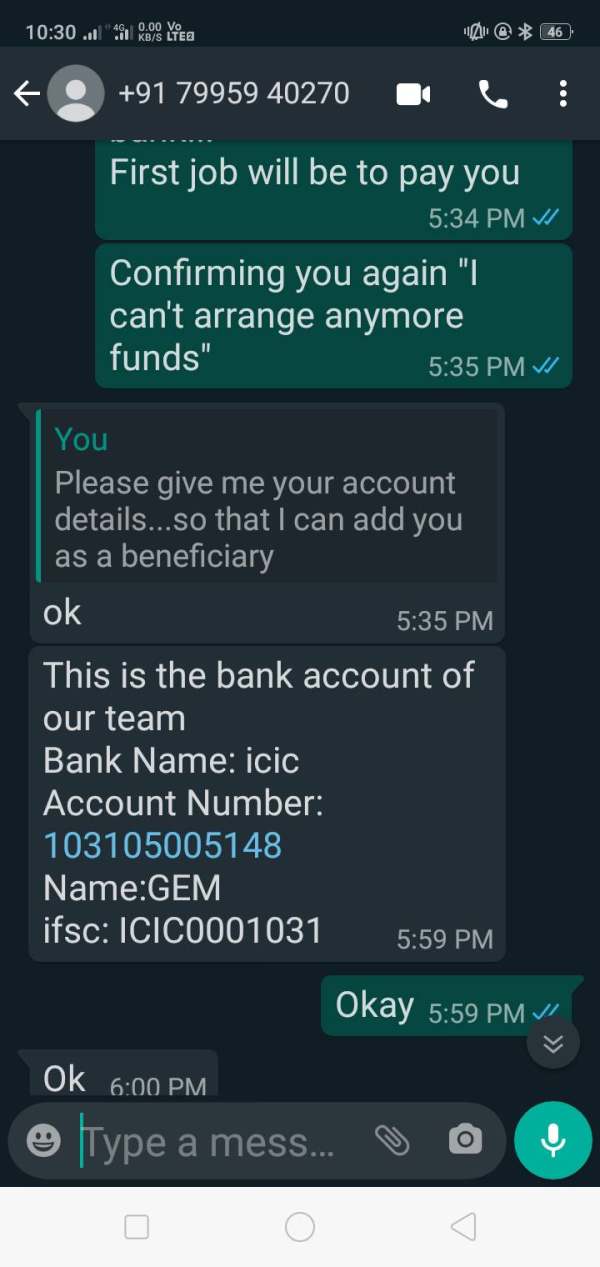Open the overflow menu
This screenshot has width=600, height=1267.
(x=563, y=94)
